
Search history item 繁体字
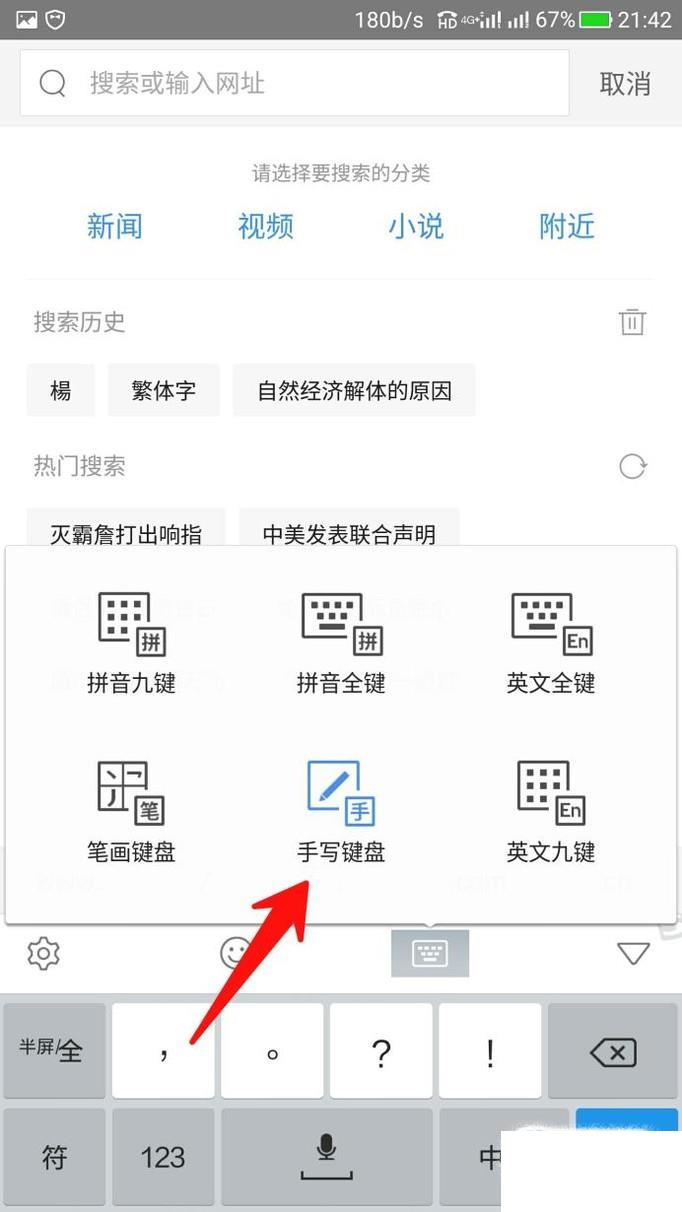pos(164,390)
